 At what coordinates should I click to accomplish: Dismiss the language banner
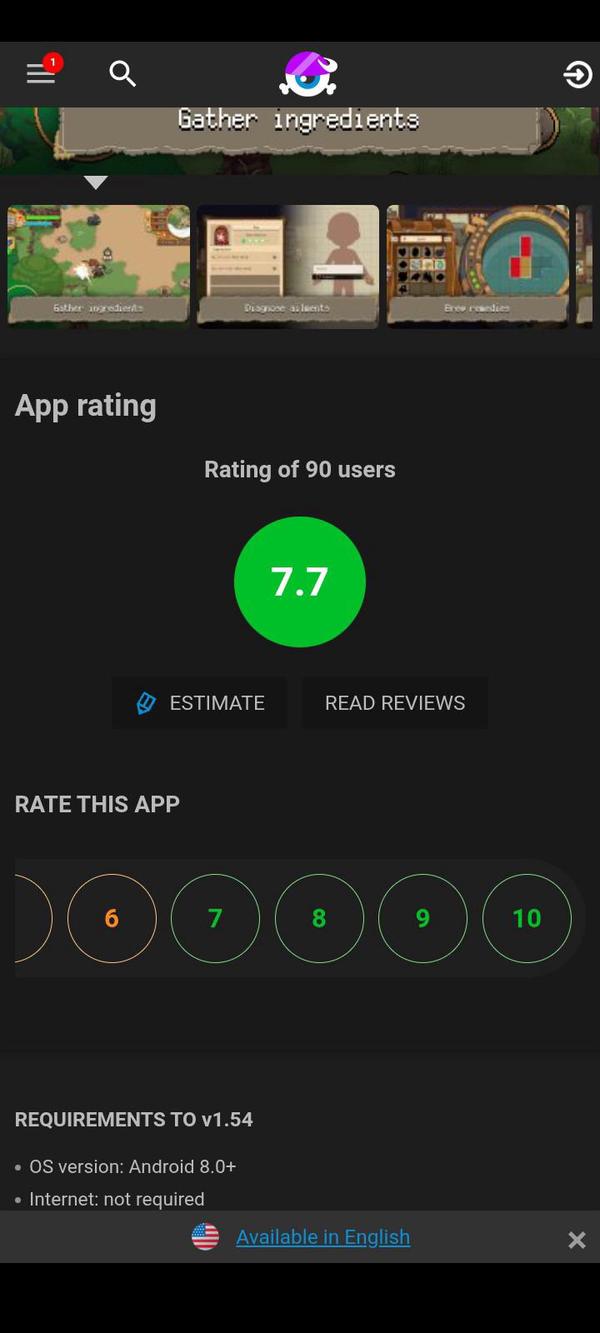click(x=577, y=1240)
